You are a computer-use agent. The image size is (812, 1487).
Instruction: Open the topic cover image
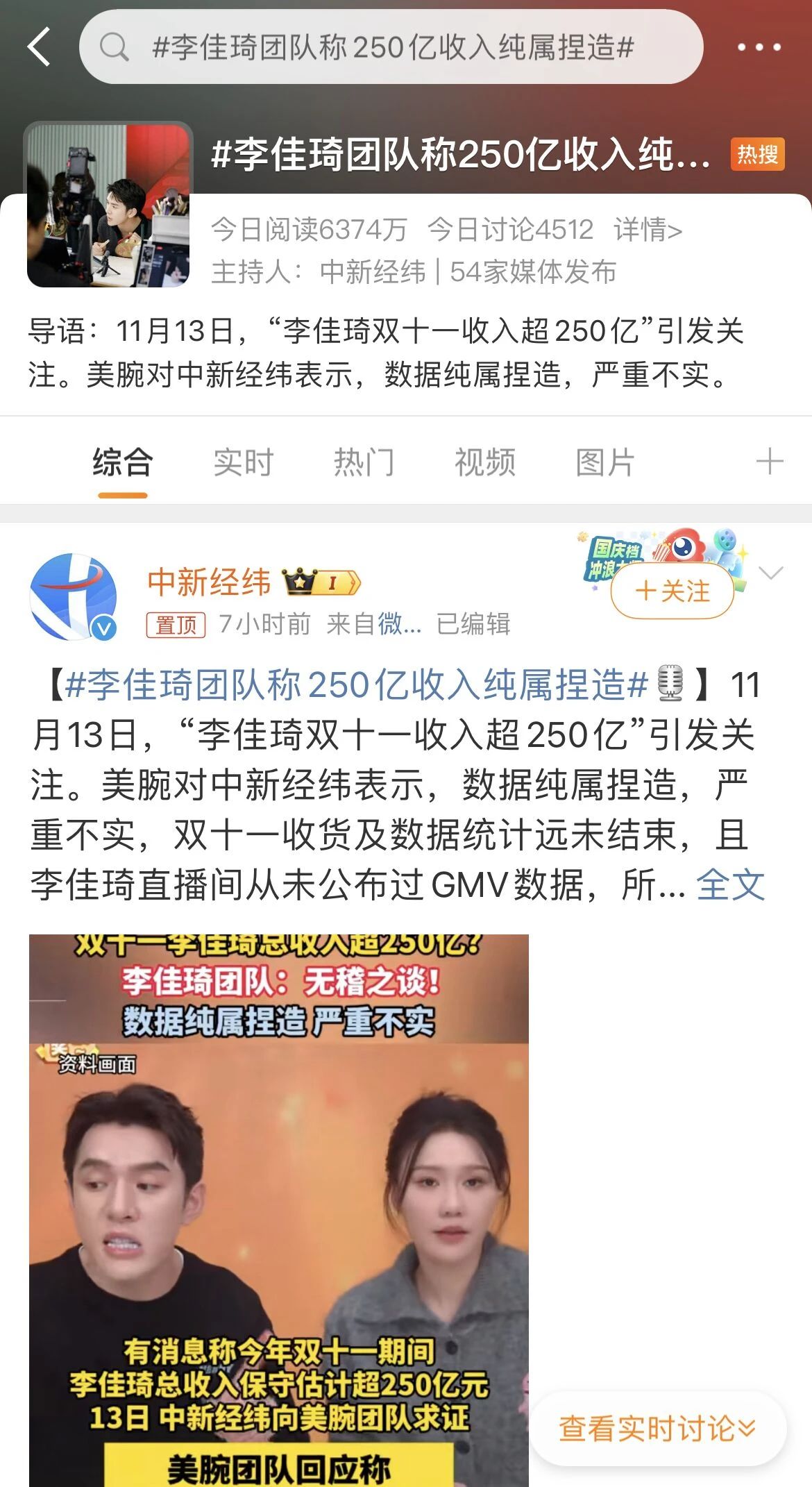point(108,205)
